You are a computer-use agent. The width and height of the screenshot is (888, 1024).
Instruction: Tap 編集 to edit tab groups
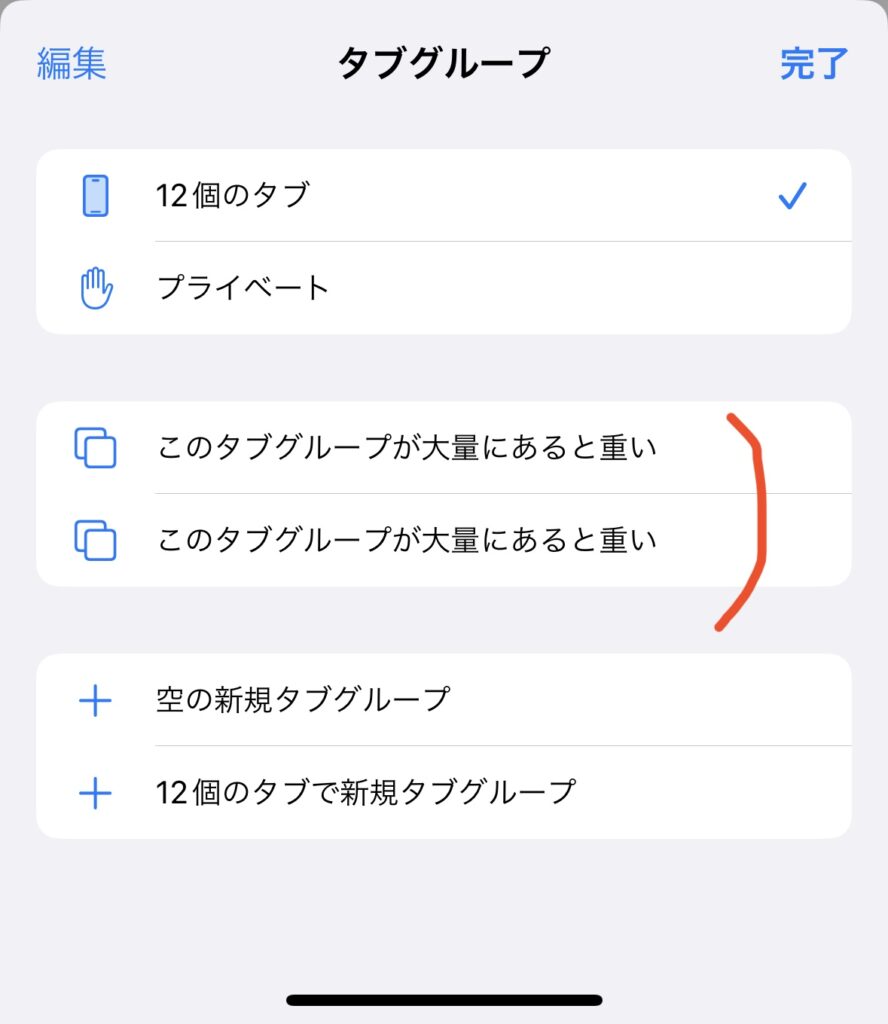(x=72, y=63)
